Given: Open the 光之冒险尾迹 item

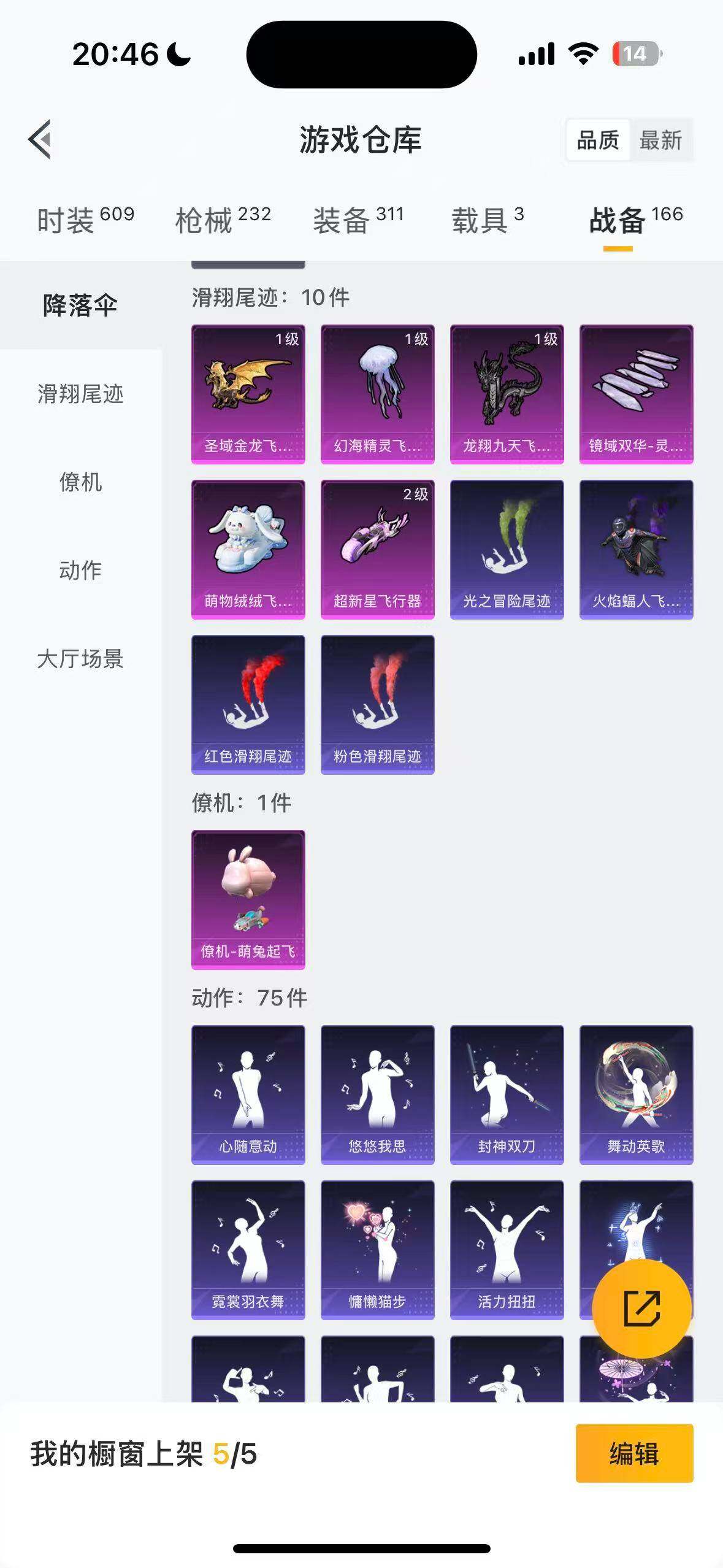Looking at the screenshot, I should click(x=507, y=550).
